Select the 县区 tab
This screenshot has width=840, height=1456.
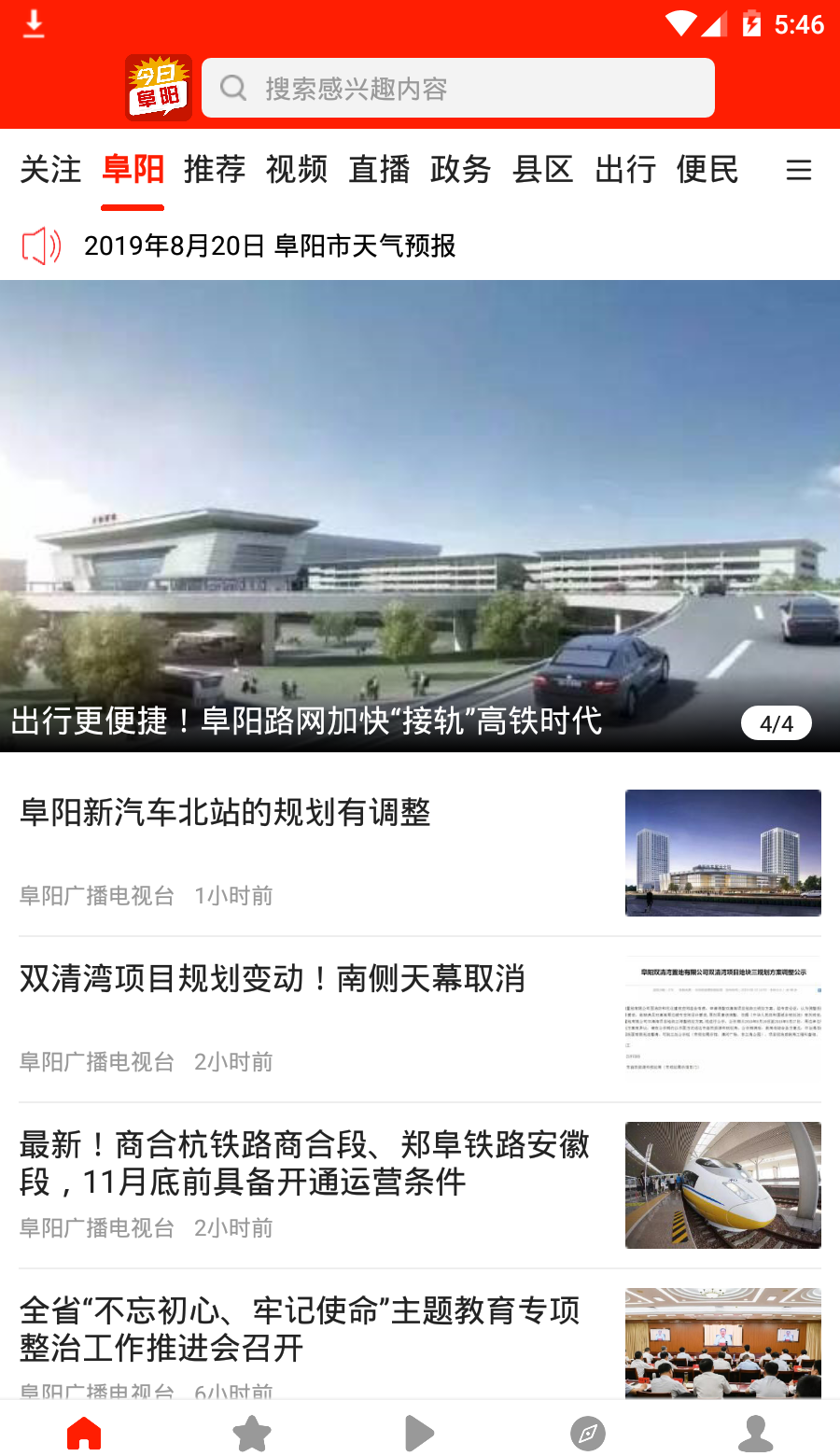tap(543, 170)
